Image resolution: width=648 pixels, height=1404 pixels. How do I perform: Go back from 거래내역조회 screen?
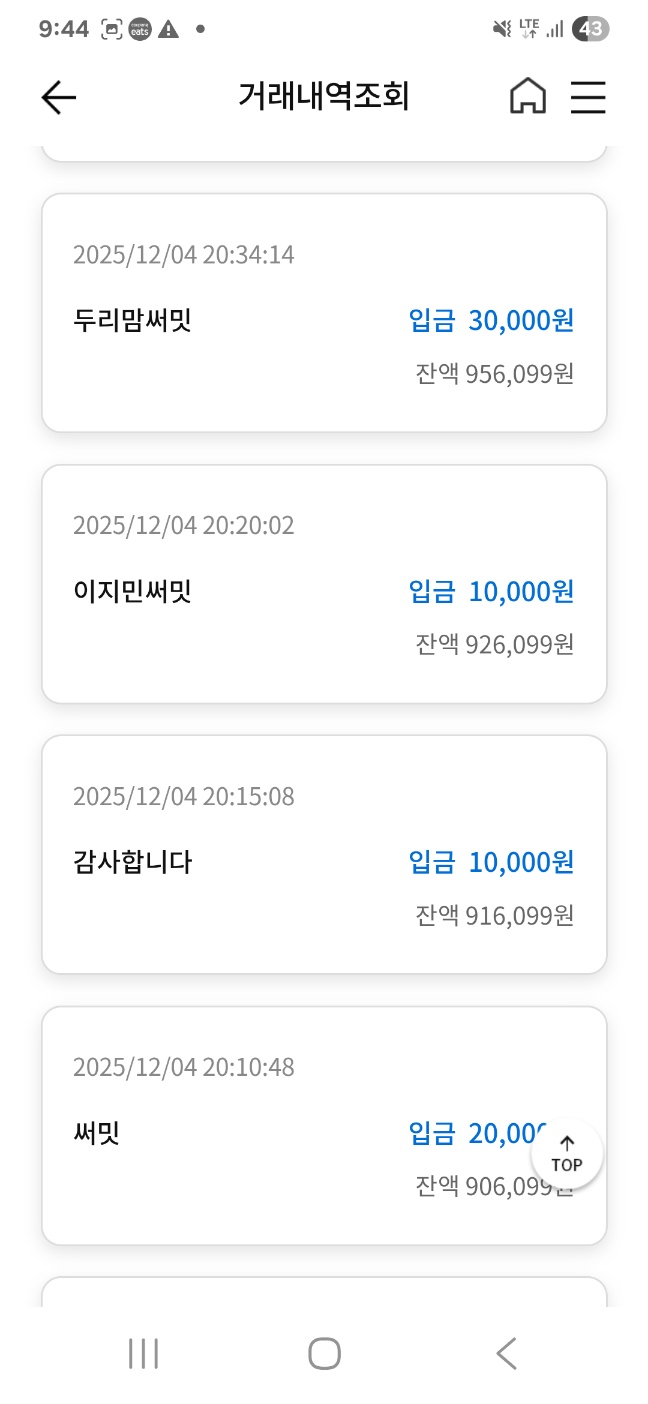point(59,97)
